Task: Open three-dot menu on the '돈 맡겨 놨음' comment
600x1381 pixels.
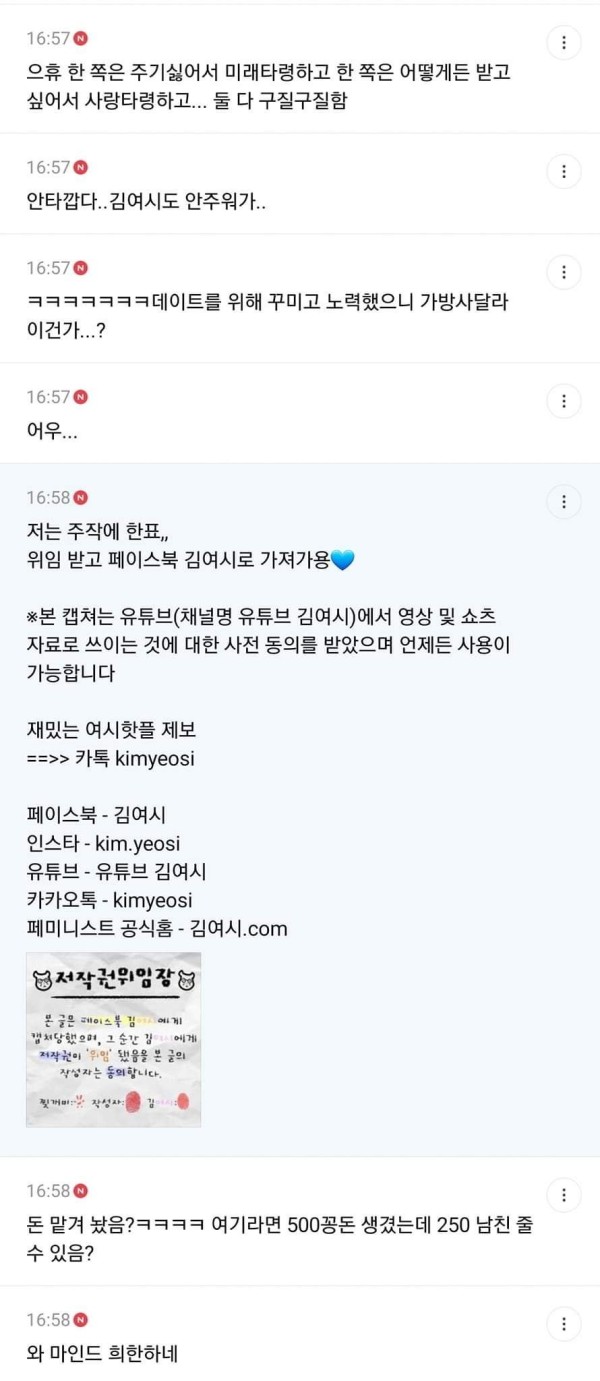Action: tap(564, 1195)
